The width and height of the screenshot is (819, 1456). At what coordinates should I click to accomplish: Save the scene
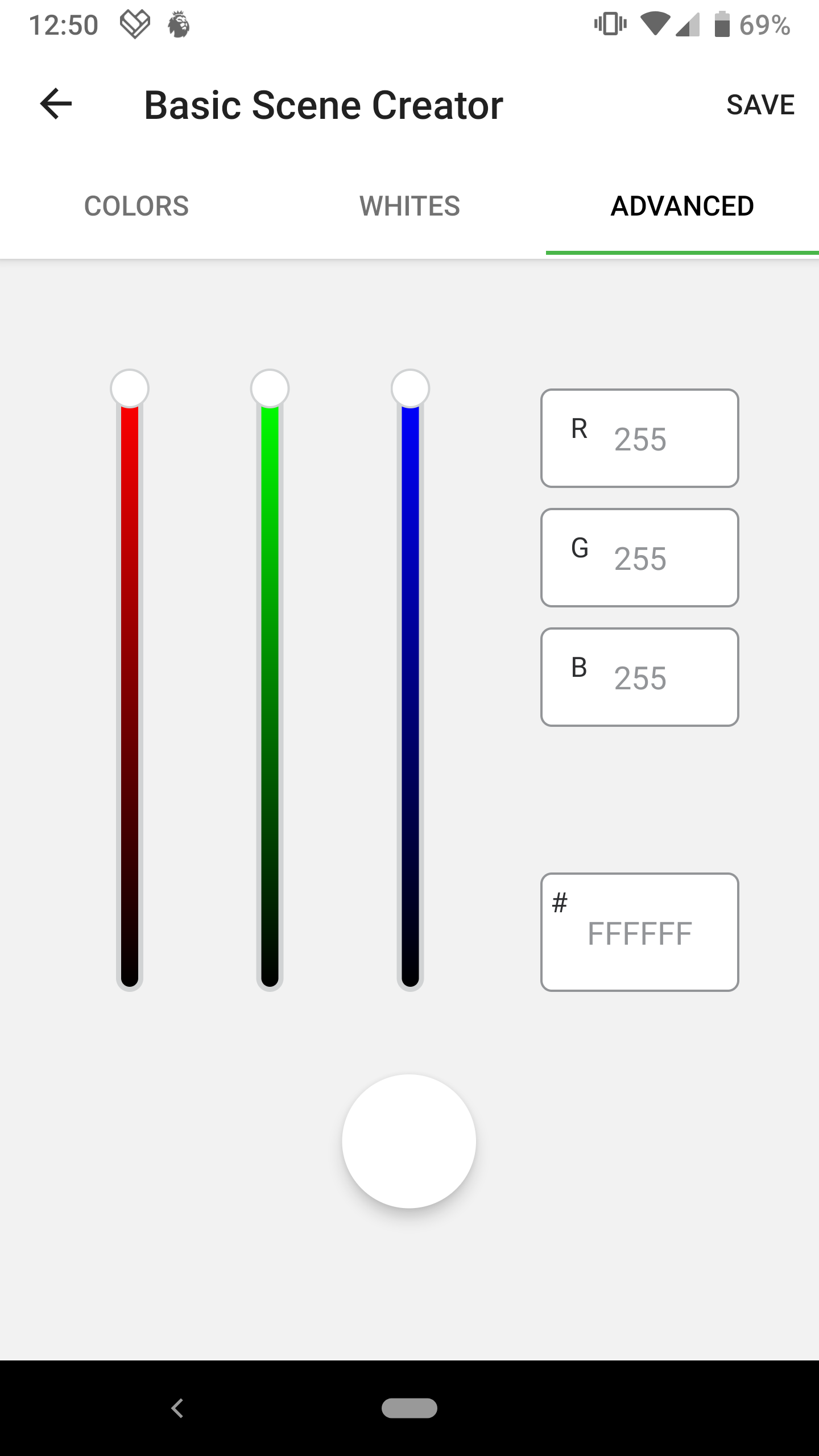[x=760, y=105]
